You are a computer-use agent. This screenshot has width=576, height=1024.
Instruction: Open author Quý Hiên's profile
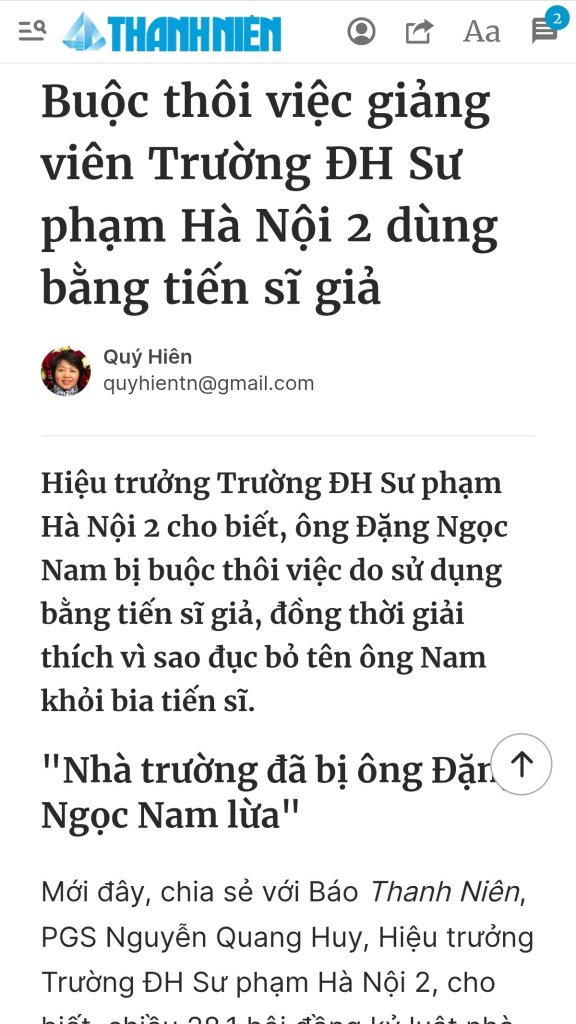(148, 357)
